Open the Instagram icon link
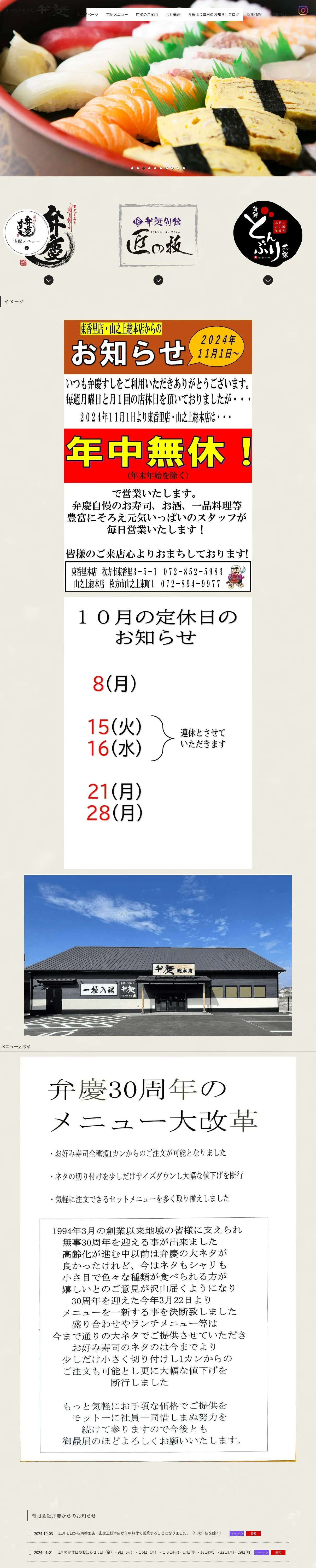The width and height of the screenshot is (316, 1568). (x=303, y=10)
